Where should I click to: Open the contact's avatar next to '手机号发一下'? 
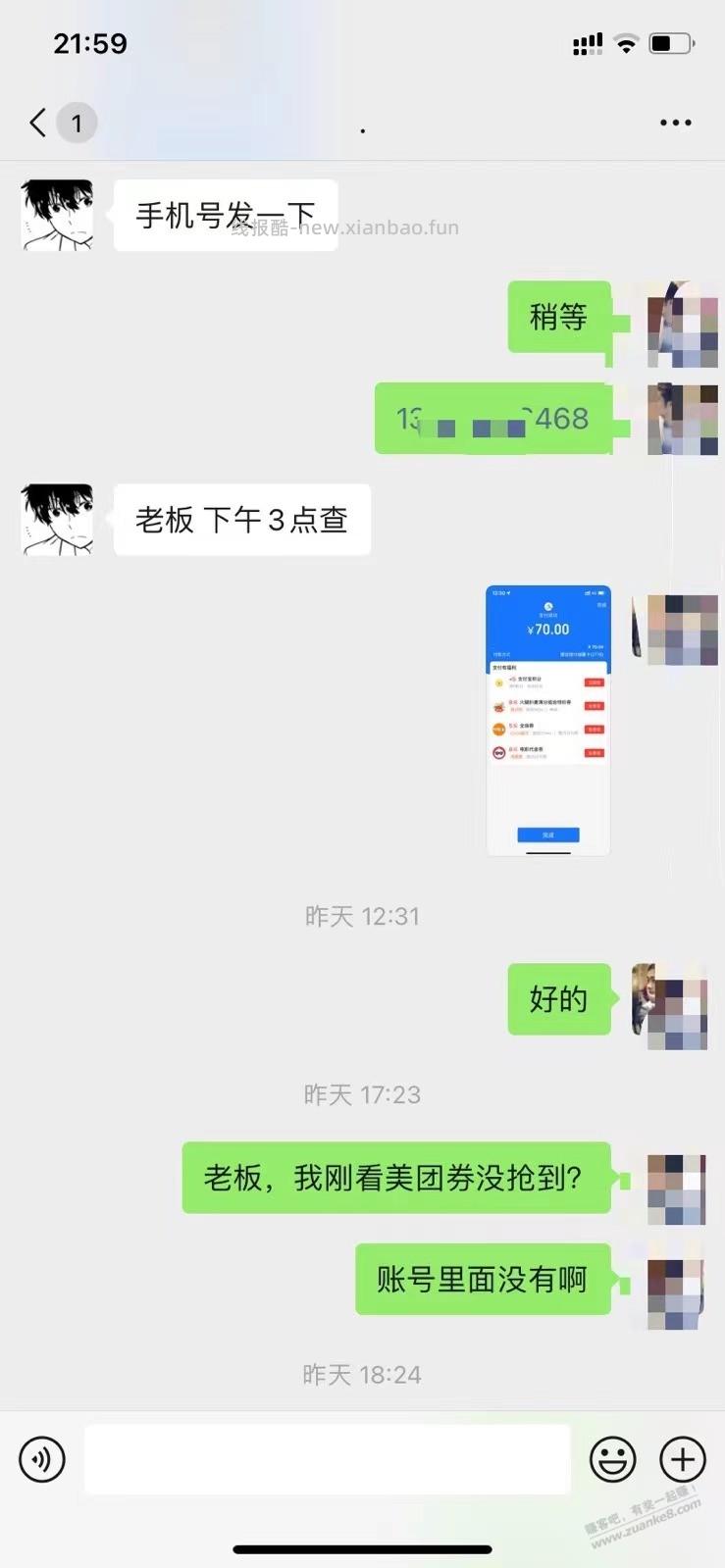56,215
